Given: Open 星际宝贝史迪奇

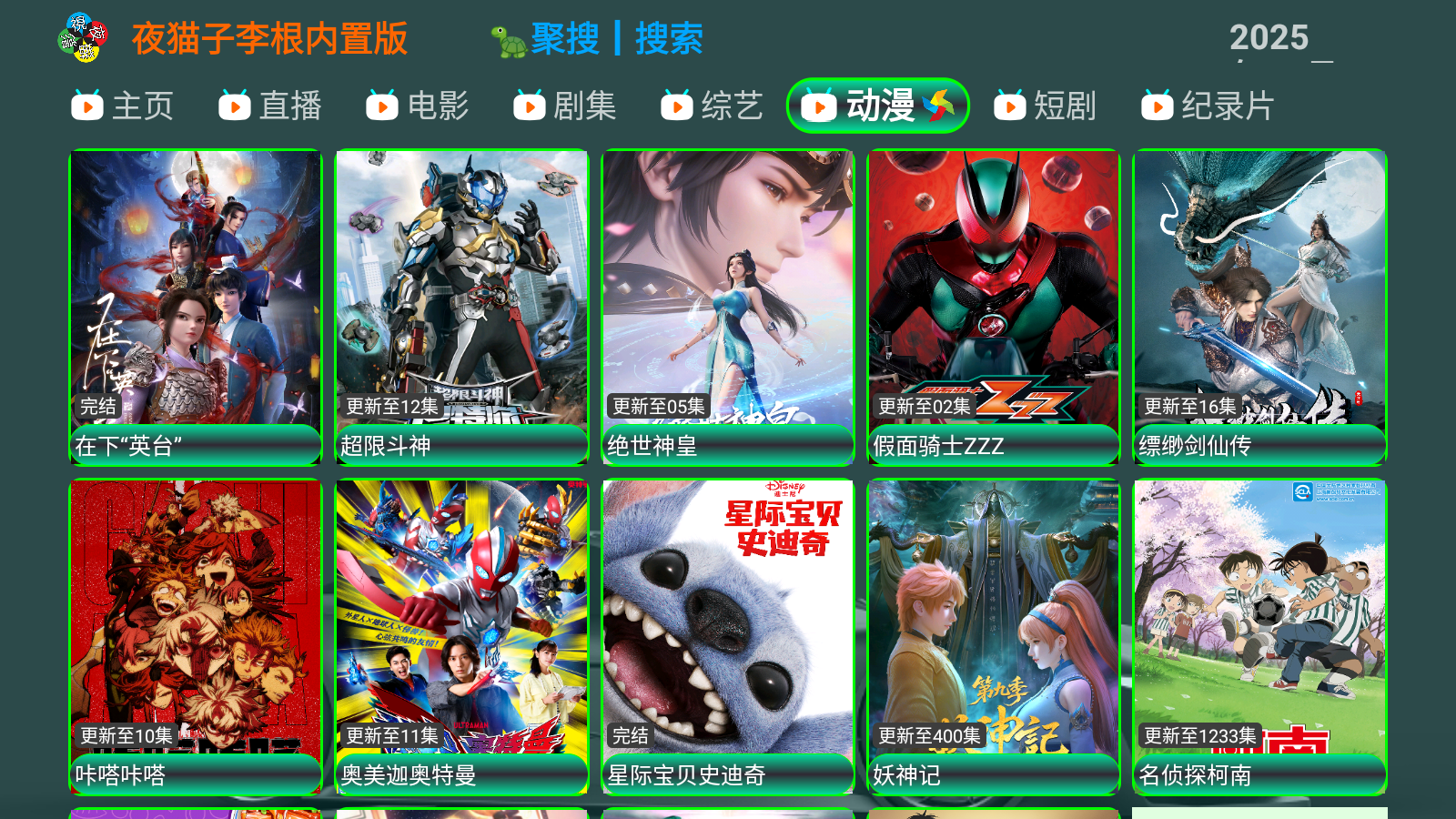Looking at the screenshot, I should coord(727,636).
